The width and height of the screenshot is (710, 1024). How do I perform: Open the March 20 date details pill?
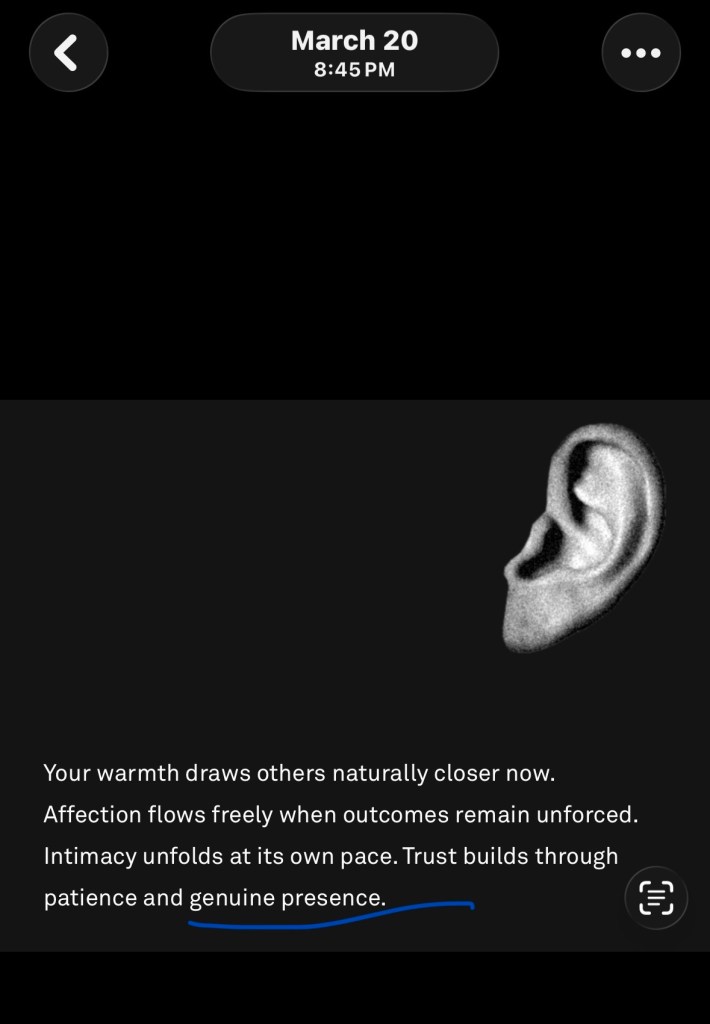pyautogui.click(x=354, y=53)
